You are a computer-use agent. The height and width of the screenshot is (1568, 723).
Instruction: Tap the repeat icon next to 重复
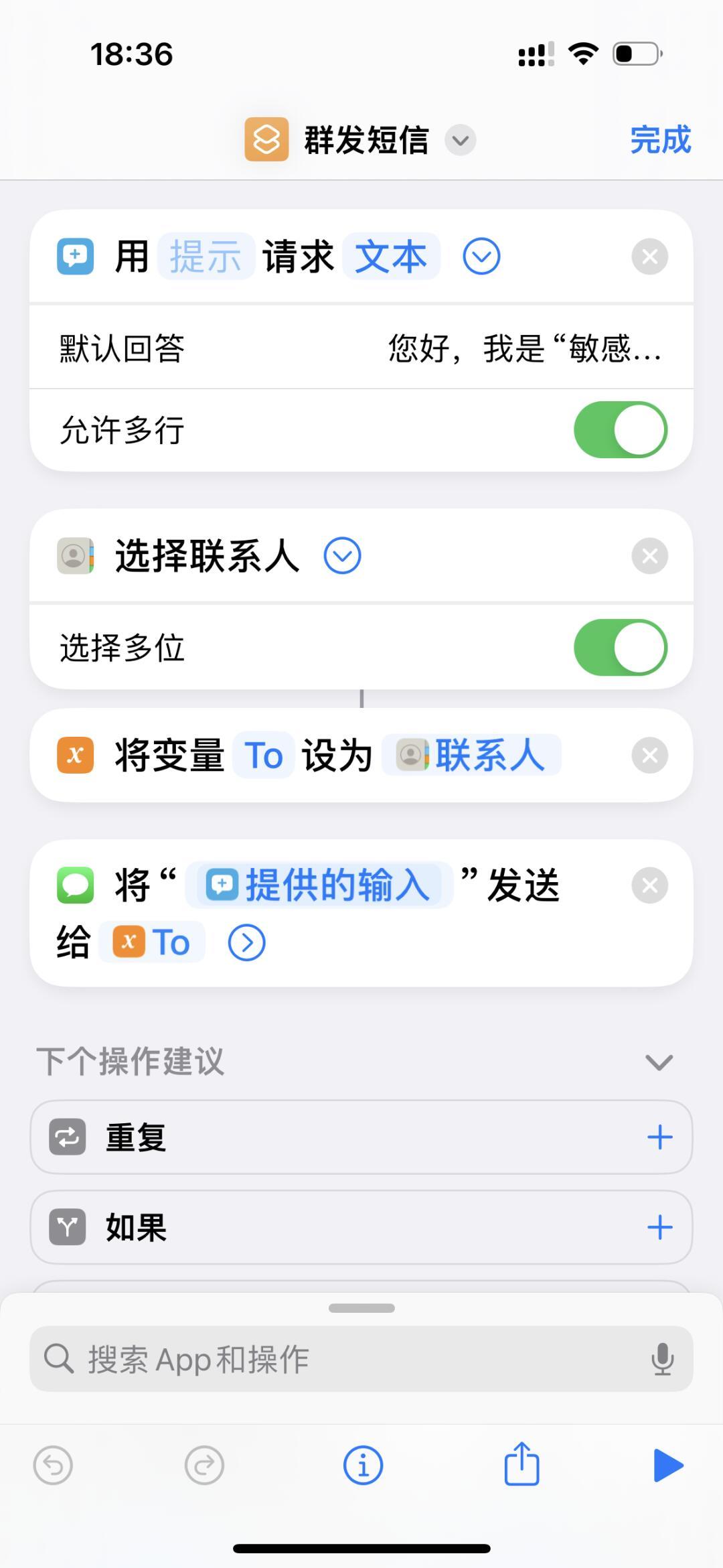(66, 1136)
